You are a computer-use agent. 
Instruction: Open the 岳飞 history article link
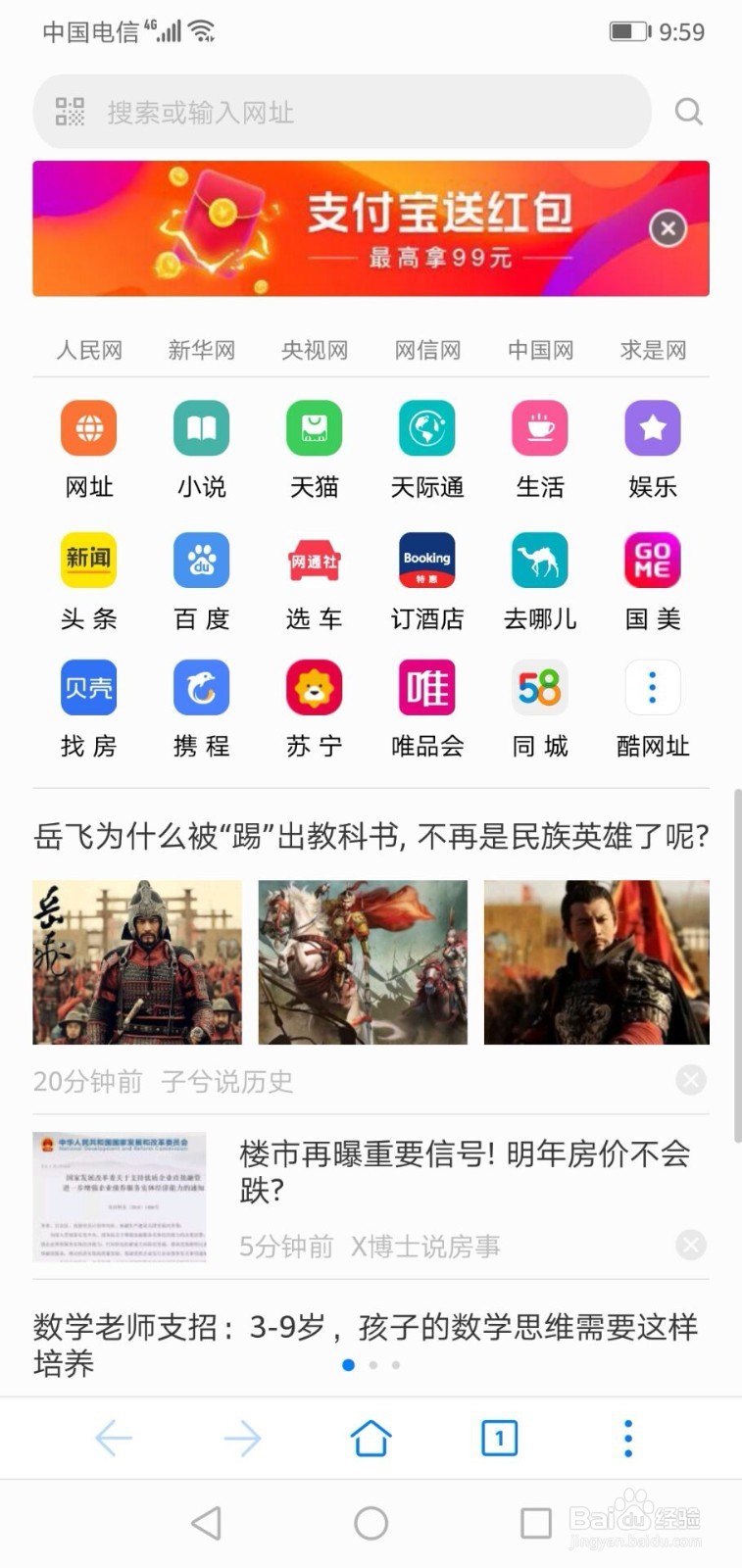(x=371, y=835)
